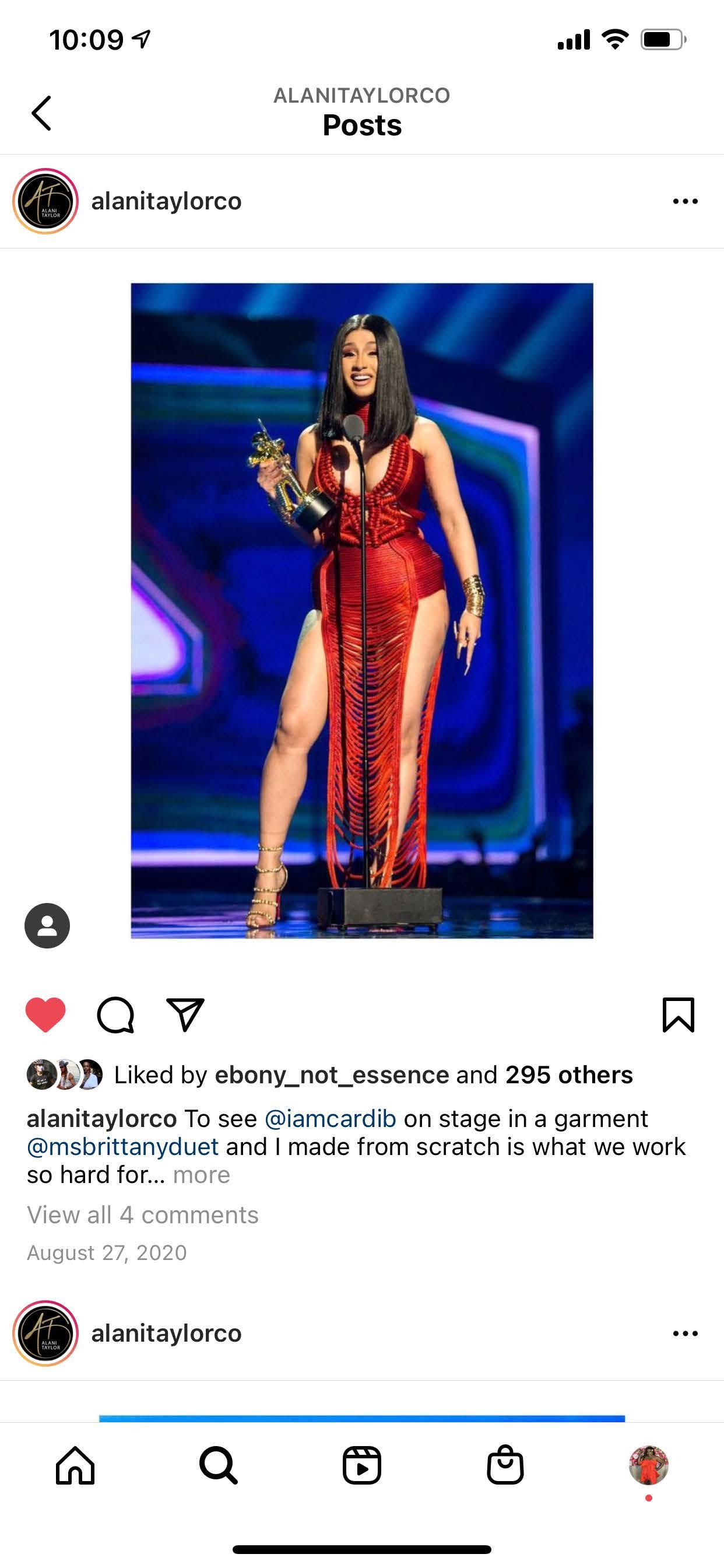724x1568 pixels.
Task: Switch to the Shop tab
Action: point(505,1465)
